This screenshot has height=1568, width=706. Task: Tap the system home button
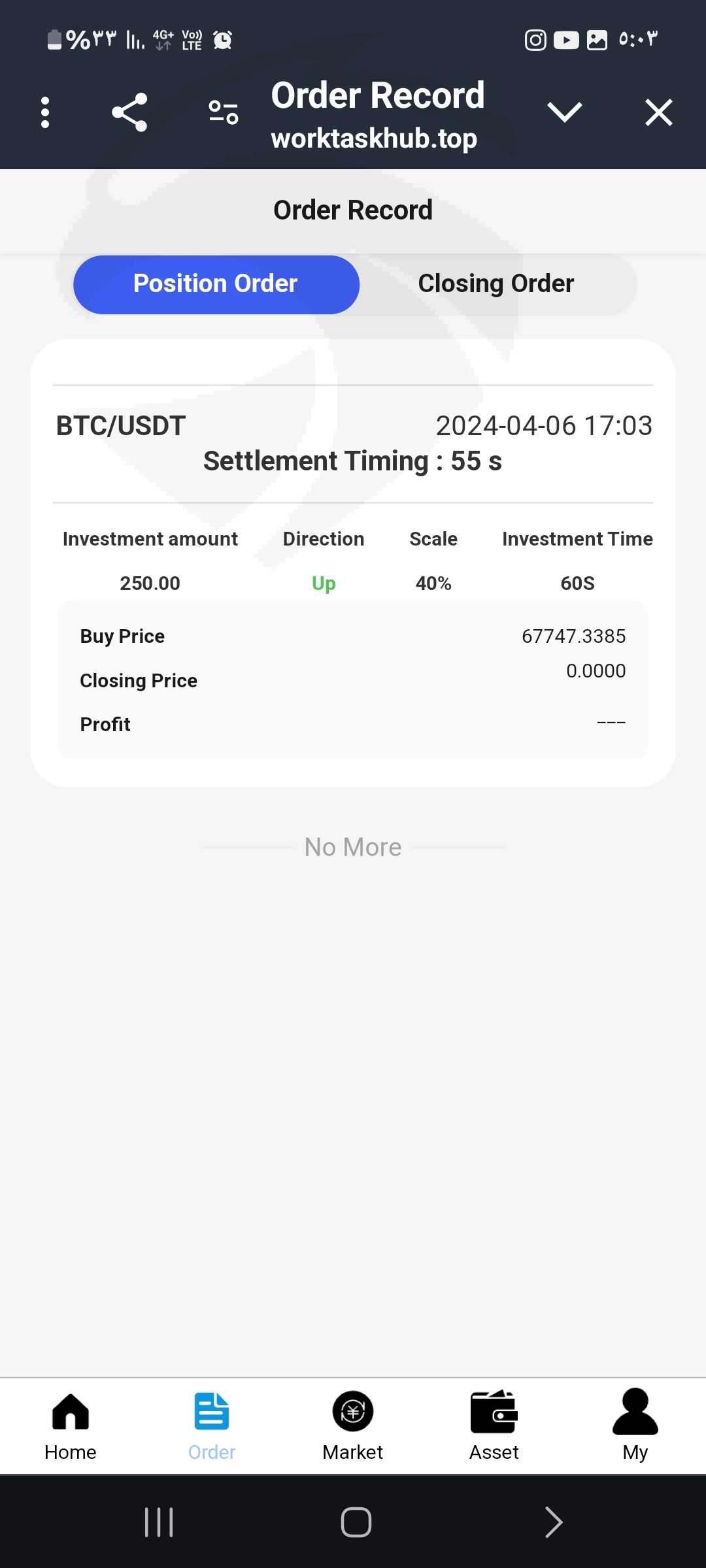[x=356, y=1522]
